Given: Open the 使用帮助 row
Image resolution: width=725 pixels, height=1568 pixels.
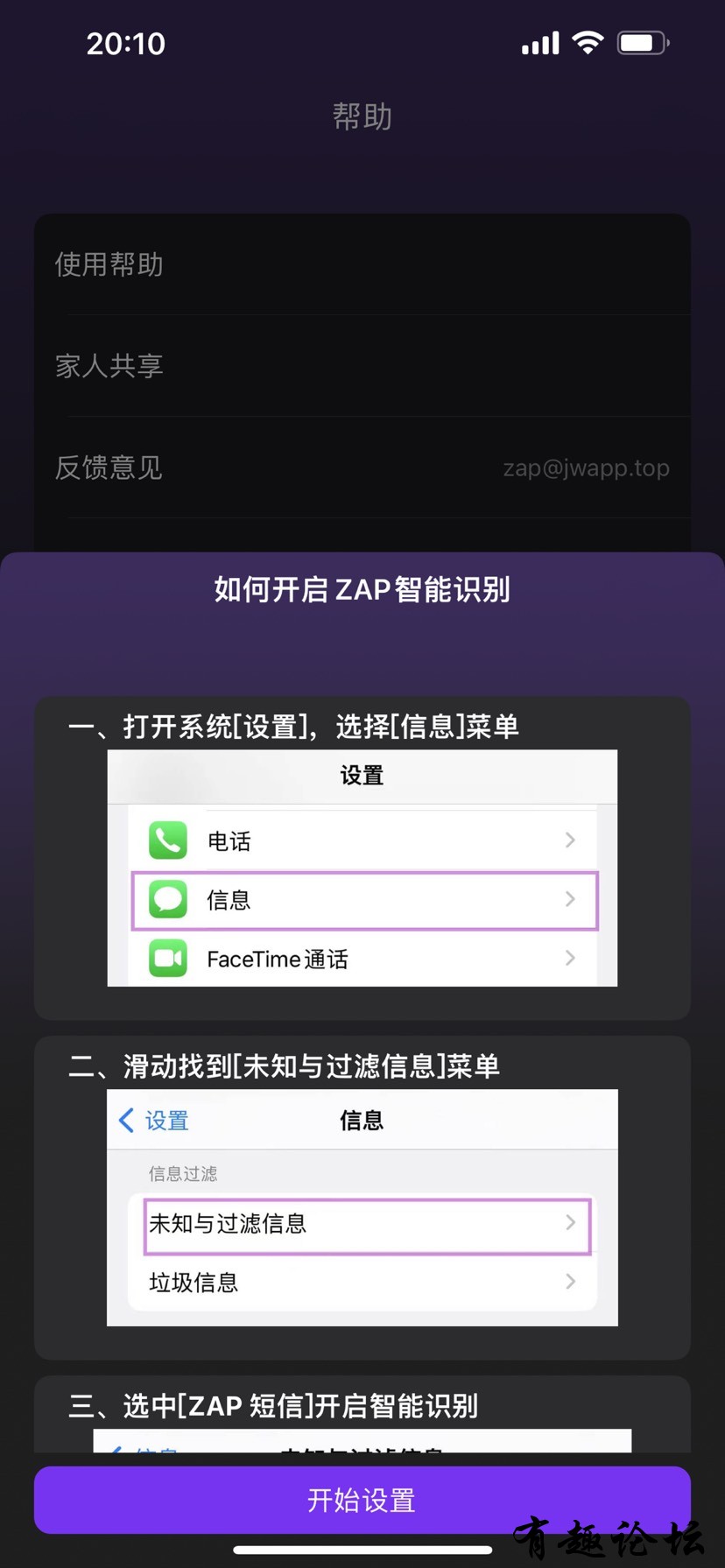Looking at the screenshot, I should pos(362,264).
